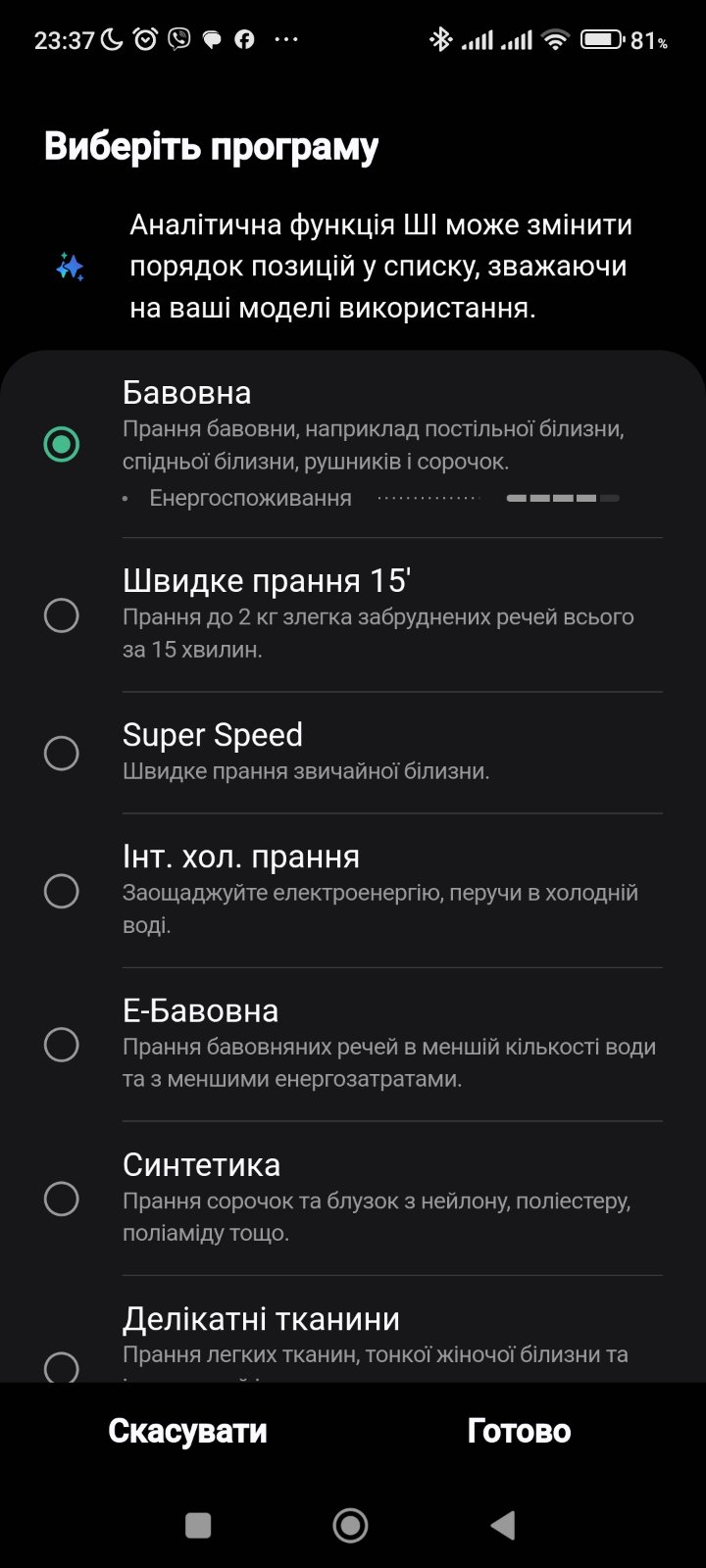
Task: Go to the home screen via home button
Action: pos(350,1525)
